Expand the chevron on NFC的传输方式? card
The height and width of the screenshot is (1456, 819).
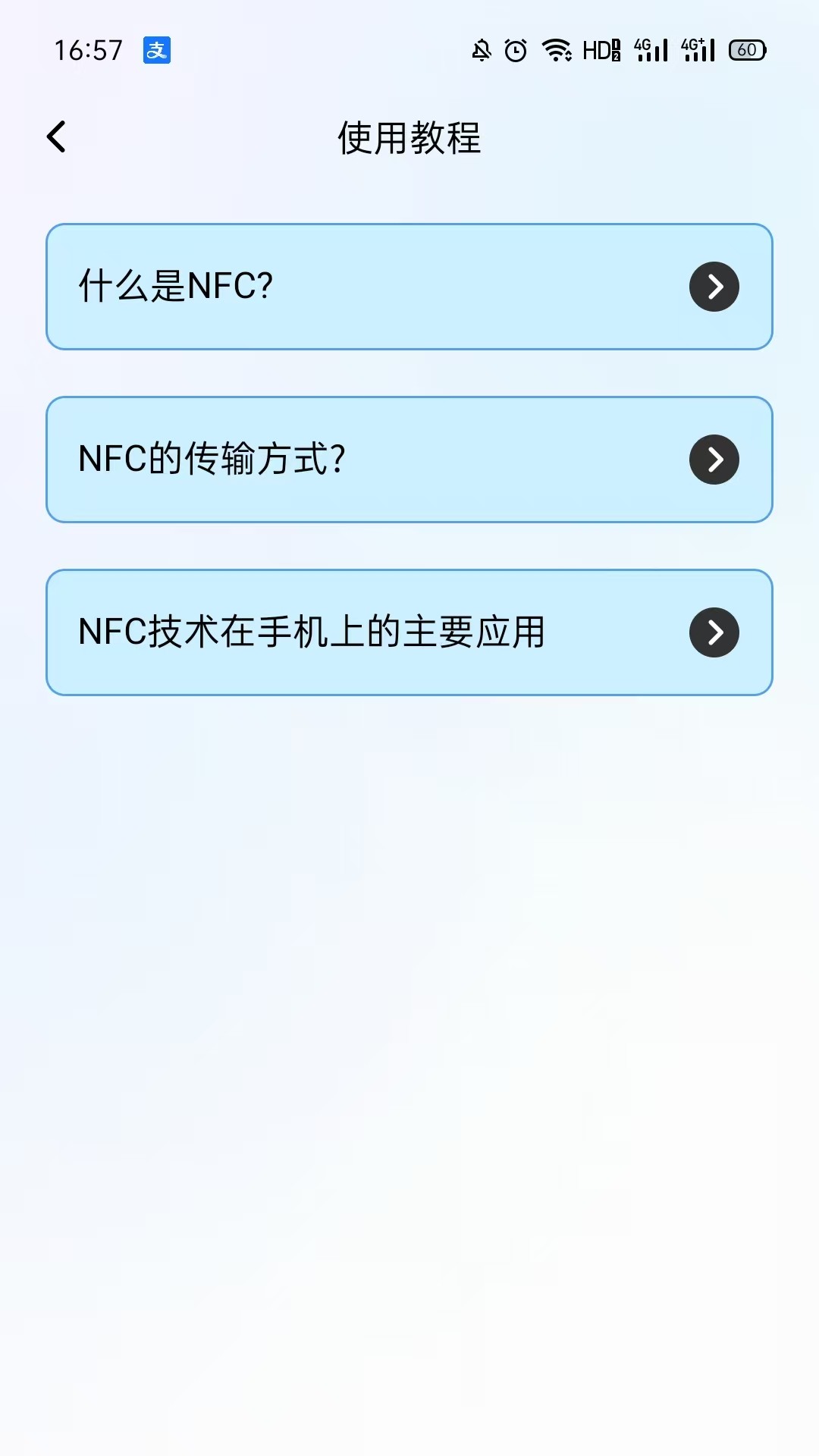714,460
